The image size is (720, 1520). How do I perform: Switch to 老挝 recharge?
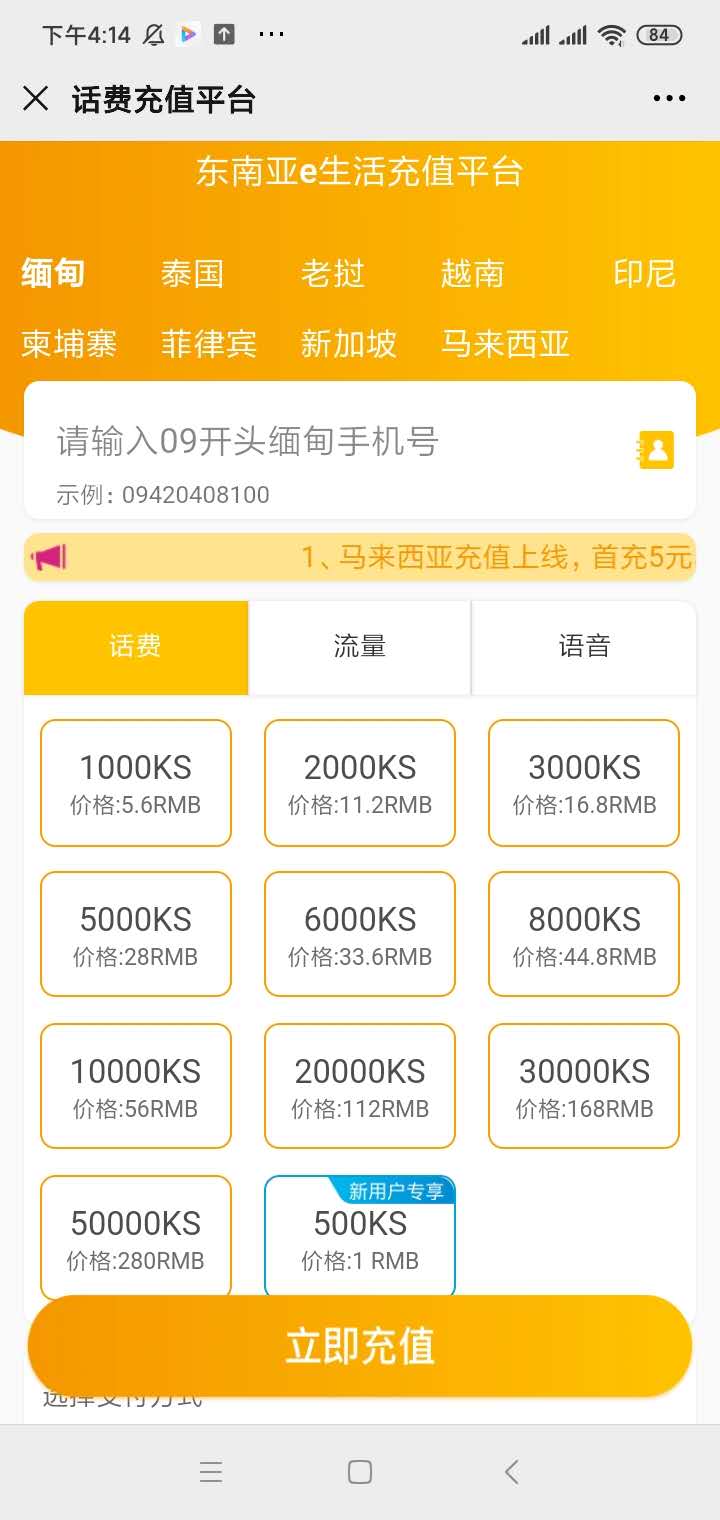pos(332,273)
